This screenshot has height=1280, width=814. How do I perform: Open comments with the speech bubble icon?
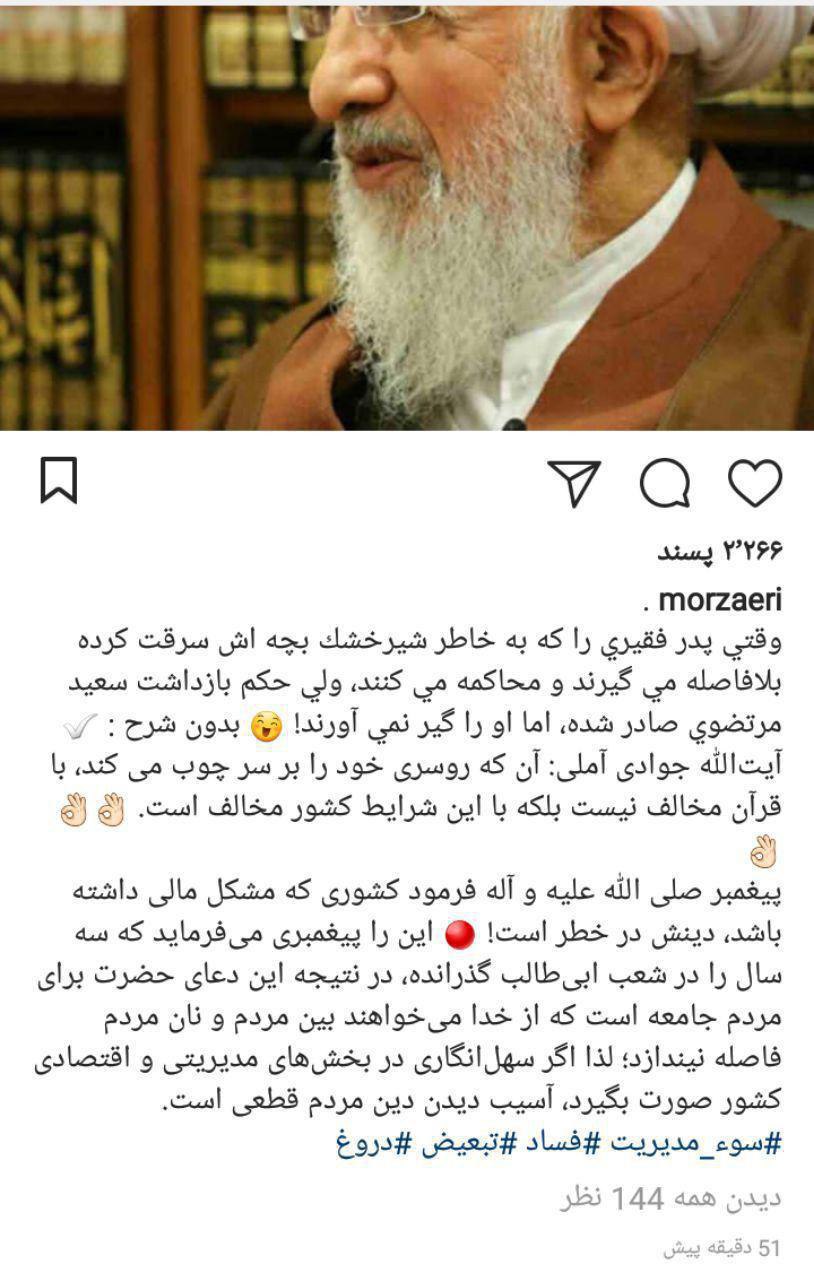pos(665,484)
